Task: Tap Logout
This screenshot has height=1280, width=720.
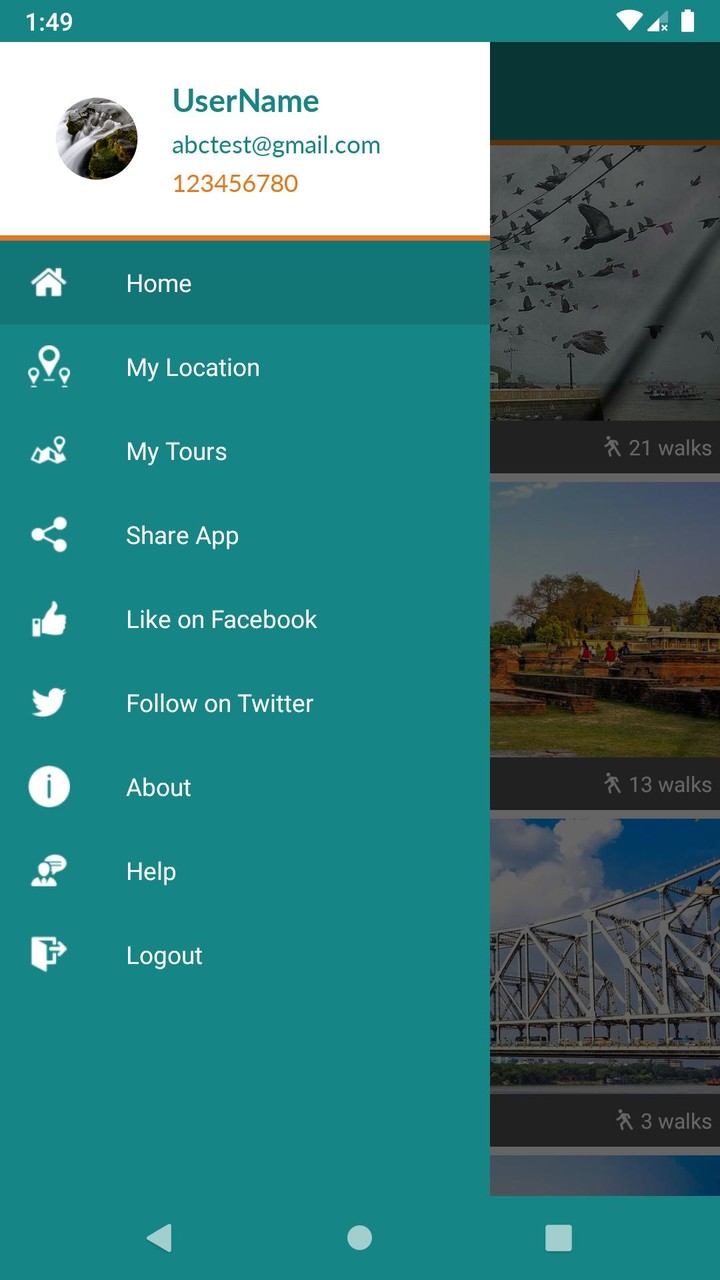Action: point(245,955)
